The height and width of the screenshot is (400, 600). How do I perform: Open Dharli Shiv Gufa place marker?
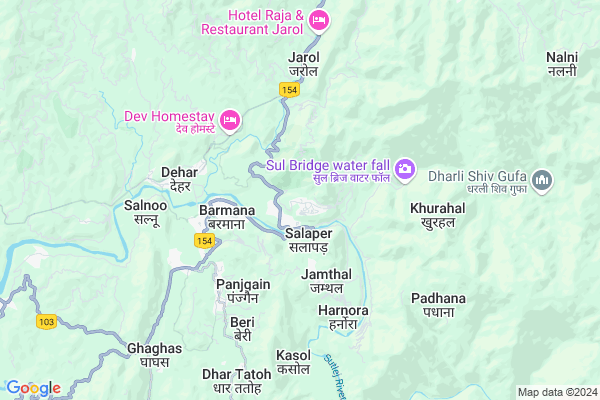tap(543, 181)
